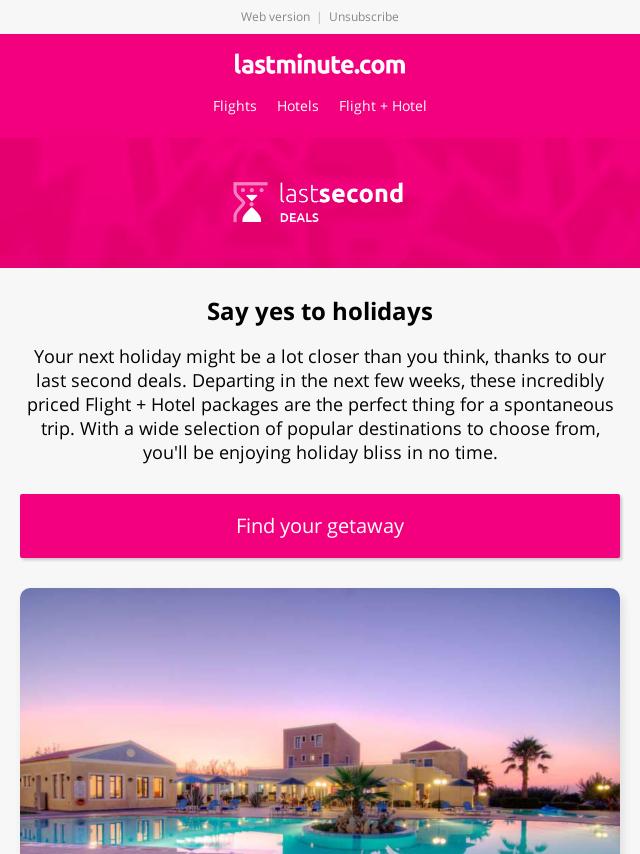This screenshot has width=640, height=854.
Task: Select Flight + Hotel
Action: tap(382, 106)
